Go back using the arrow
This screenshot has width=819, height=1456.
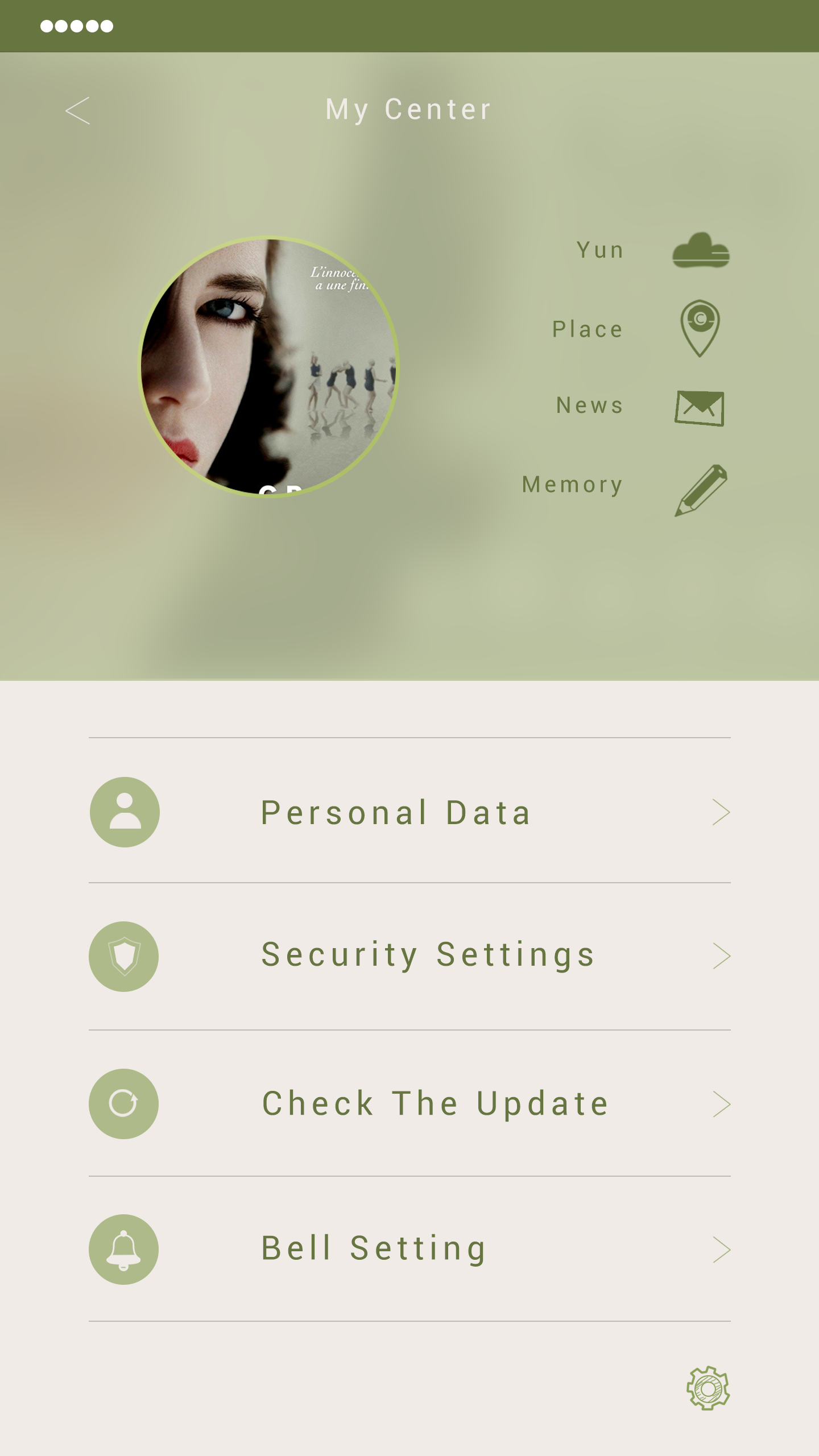[78, 110]
